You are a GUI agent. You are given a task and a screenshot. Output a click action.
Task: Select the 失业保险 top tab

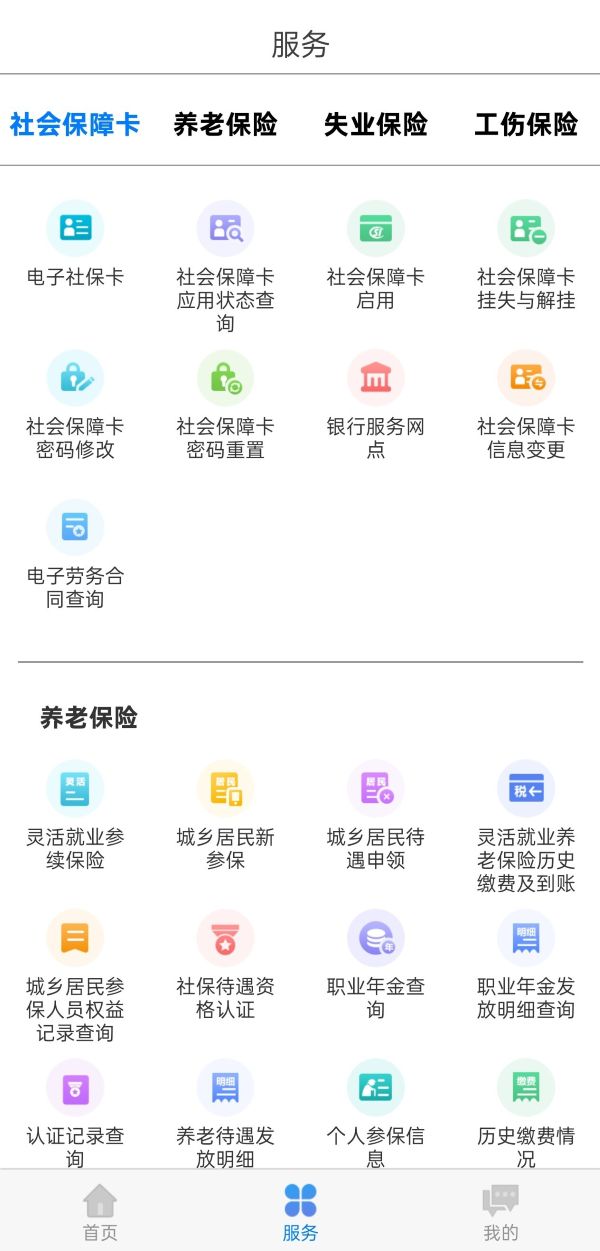(x=375, y=124)
